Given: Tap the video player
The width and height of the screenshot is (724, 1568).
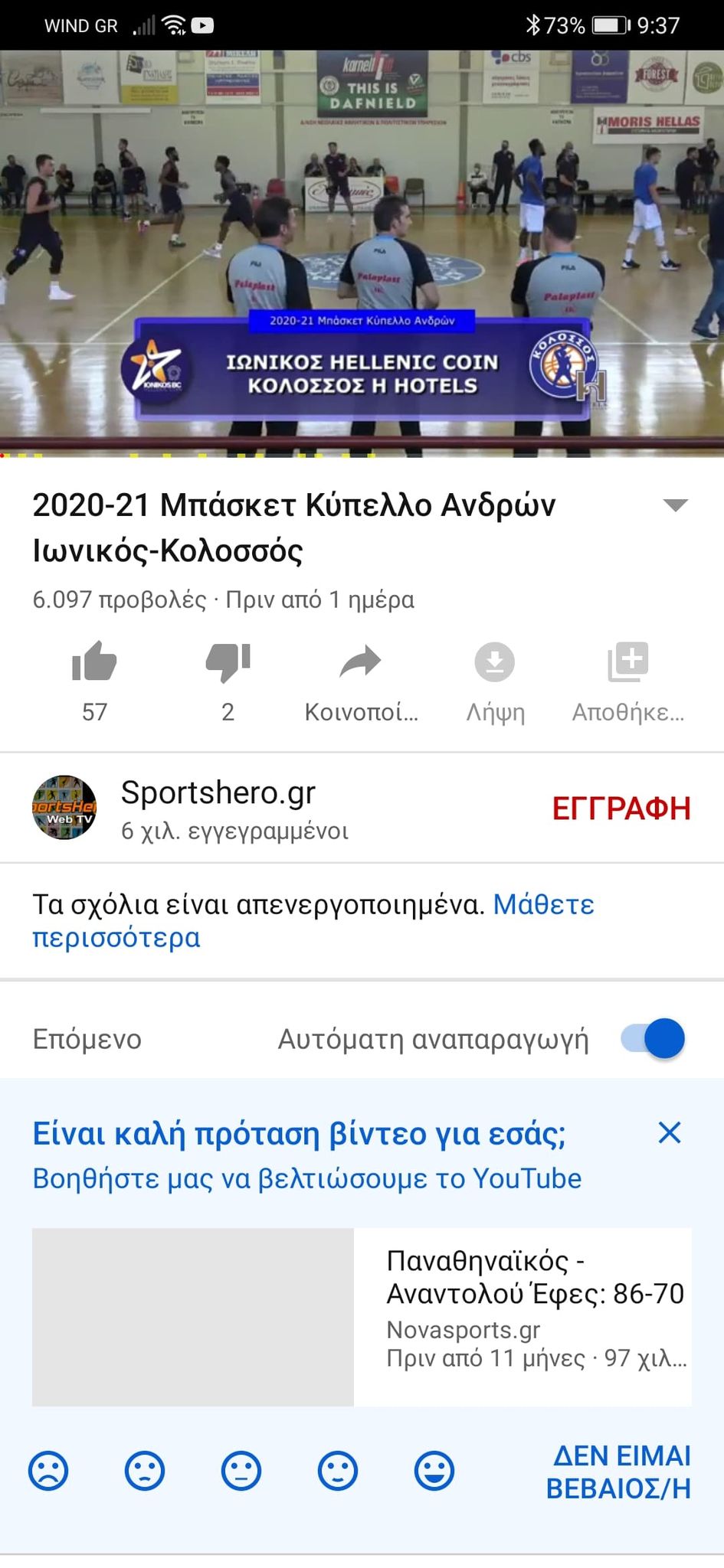Looking at the screenshot, I should [x=362, y=253].
